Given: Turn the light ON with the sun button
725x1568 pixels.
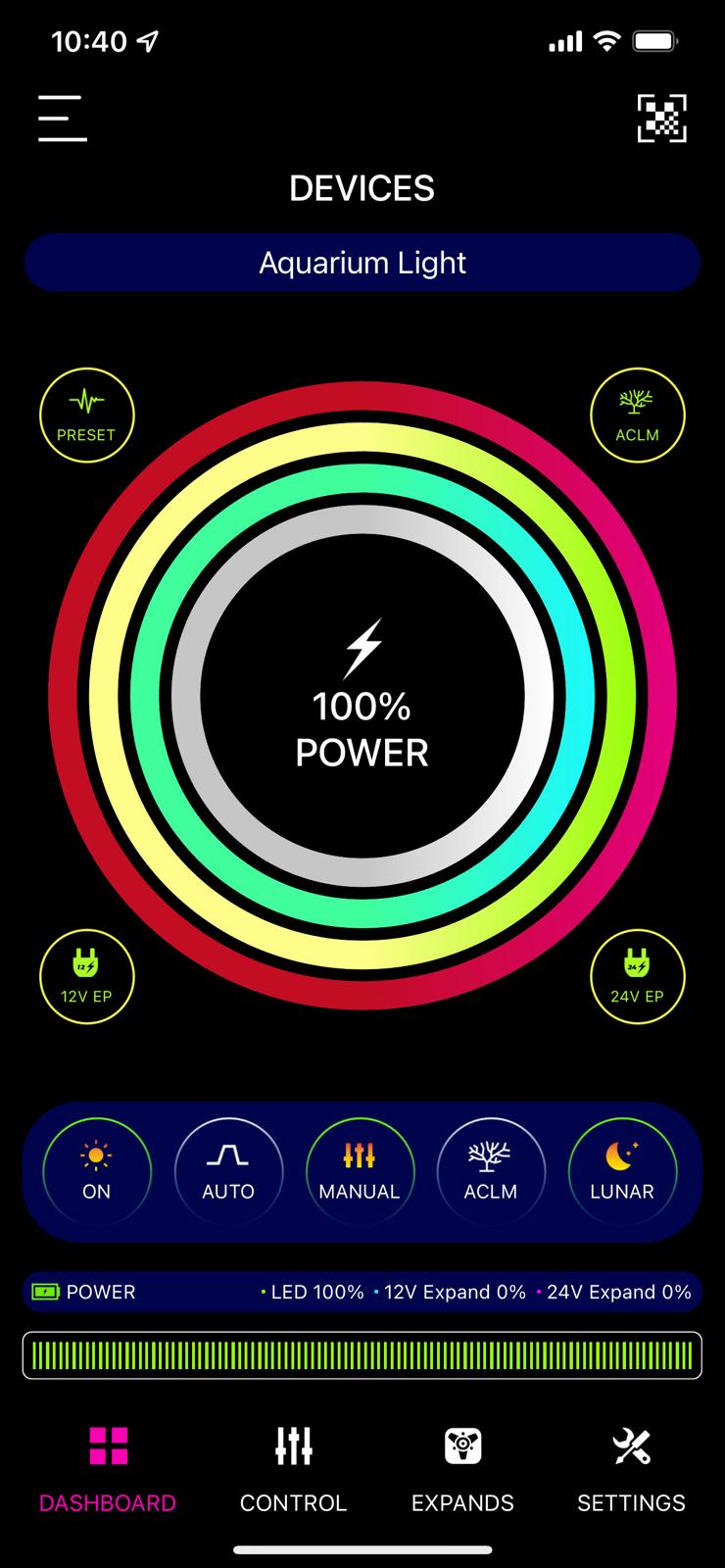Looking at the screenshot, I should [x=97, y=1171].
